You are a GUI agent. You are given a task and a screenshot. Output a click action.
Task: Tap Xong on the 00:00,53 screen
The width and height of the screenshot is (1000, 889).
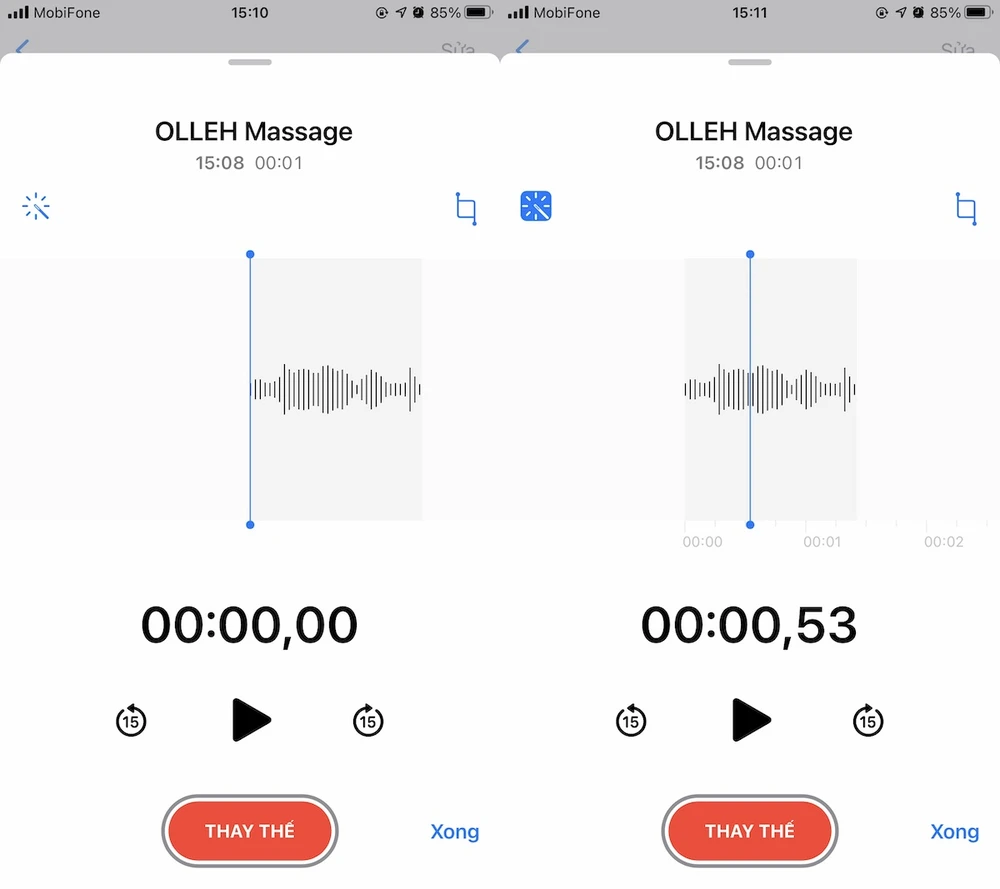(954, 831)
